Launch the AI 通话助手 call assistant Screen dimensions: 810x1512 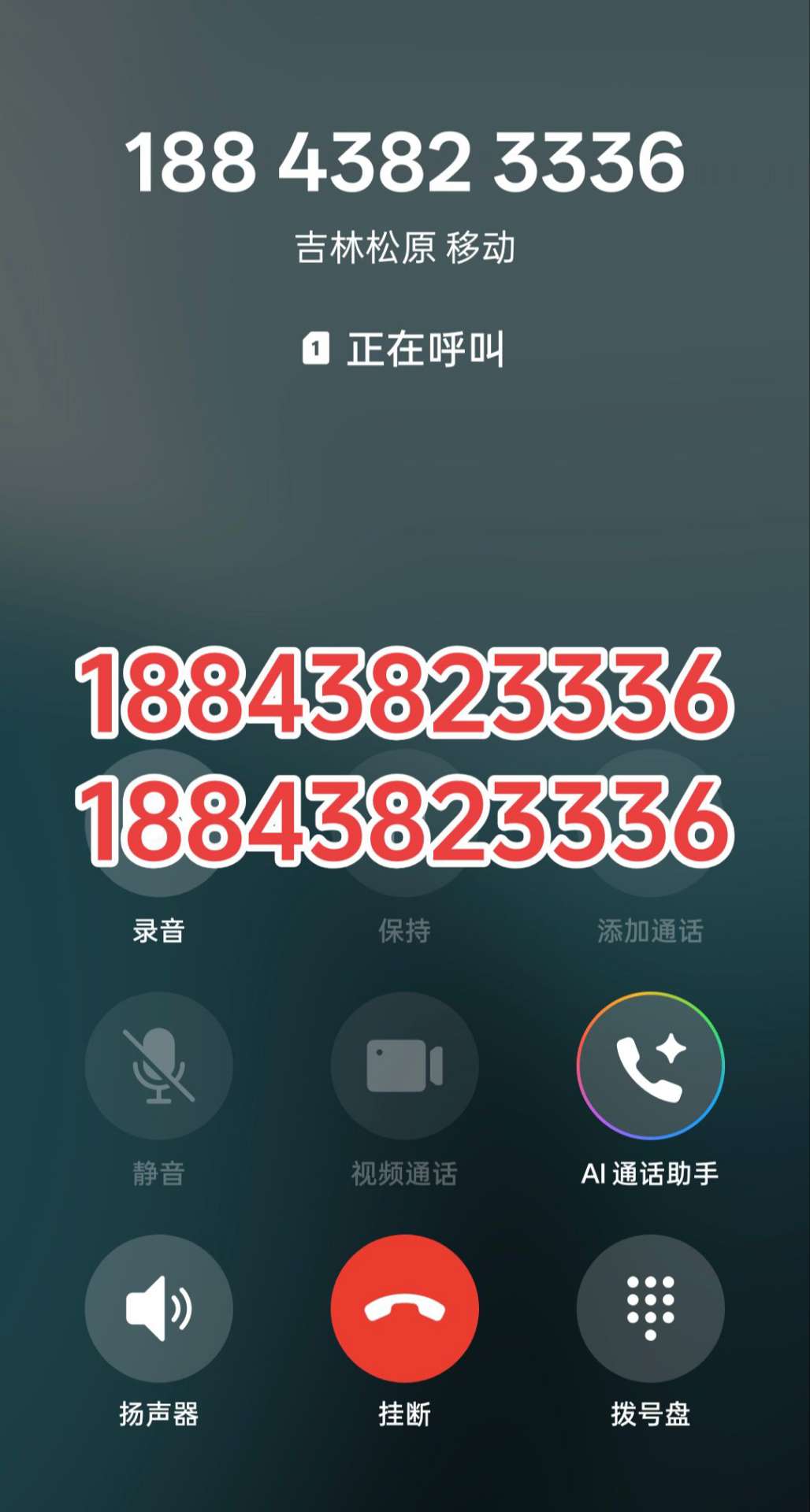tap(650, 1065)
